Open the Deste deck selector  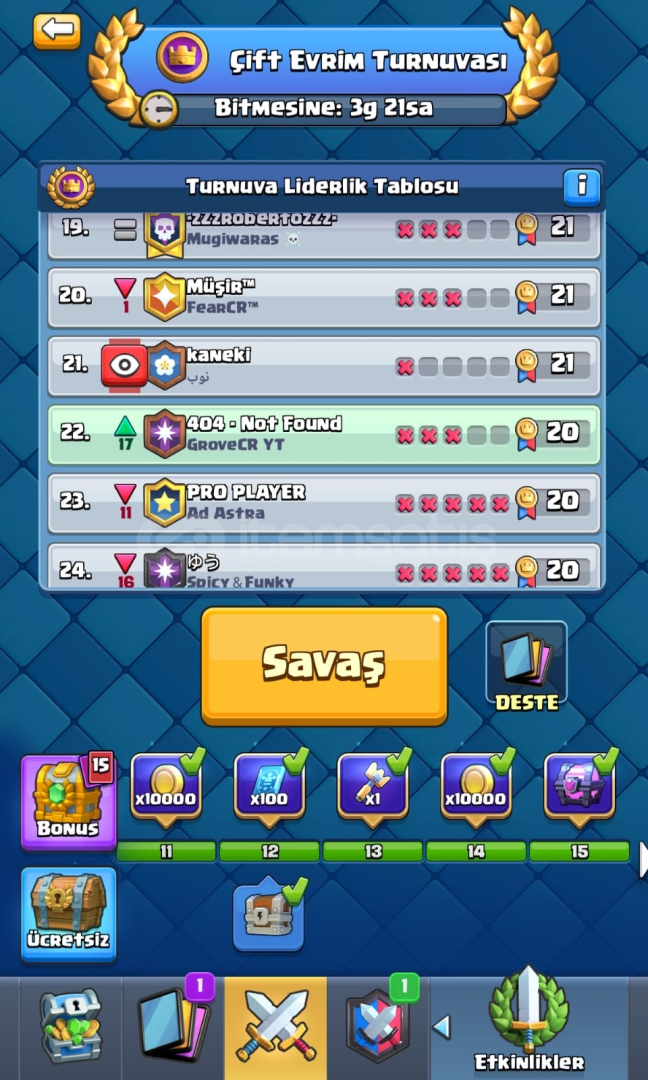click(526, 666)
